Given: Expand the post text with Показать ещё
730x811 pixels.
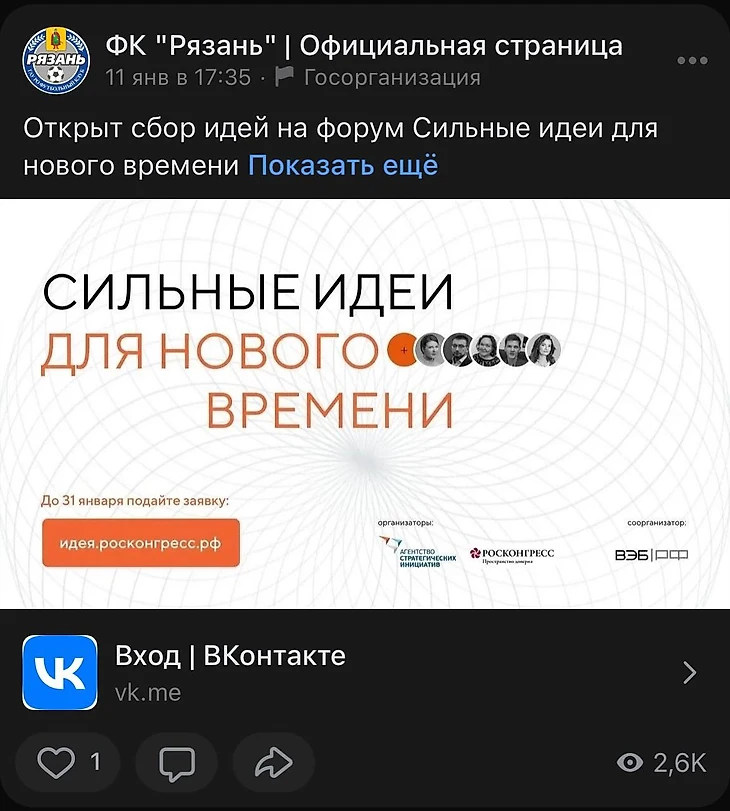Looking at the screenshot, I should click(342, 165).
